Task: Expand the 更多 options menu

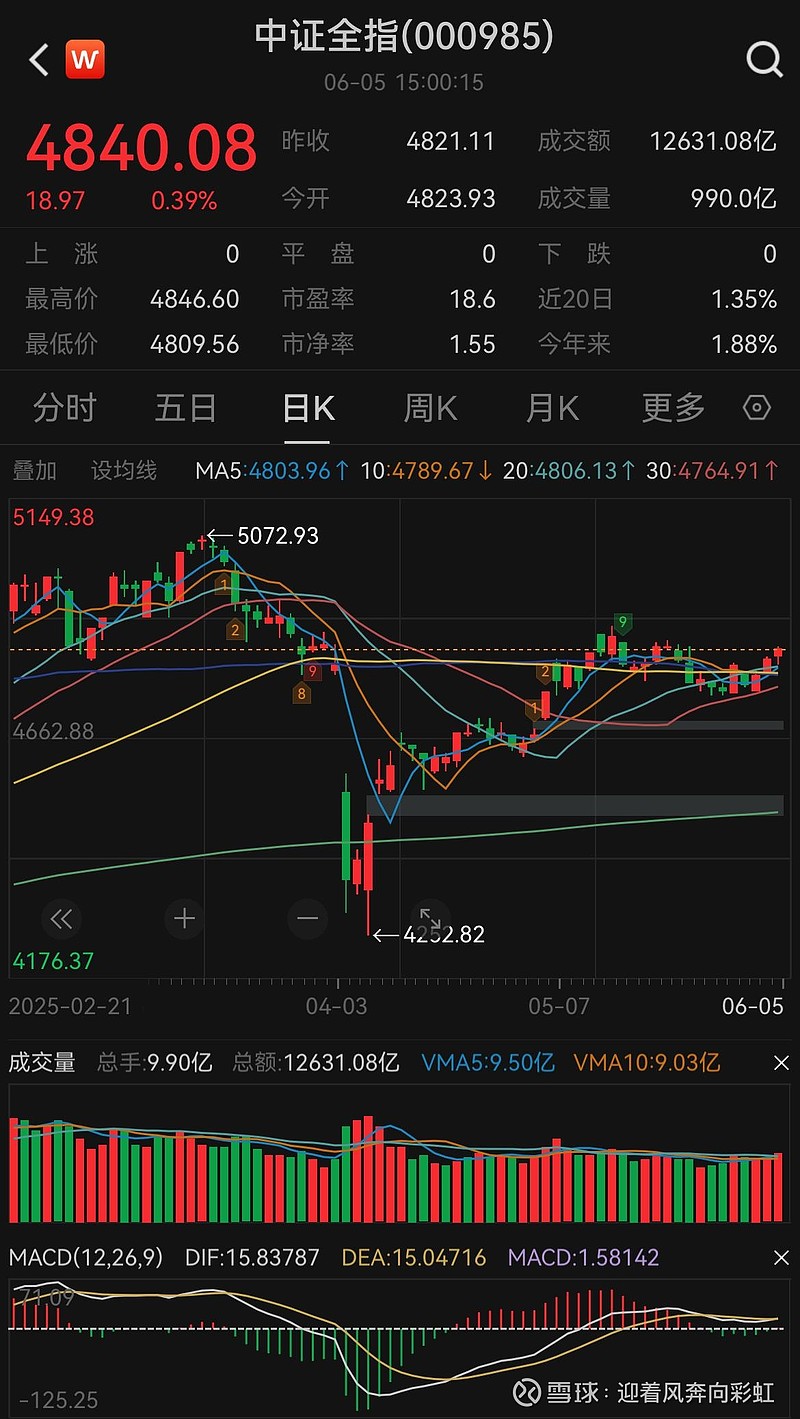Action: 671,408
